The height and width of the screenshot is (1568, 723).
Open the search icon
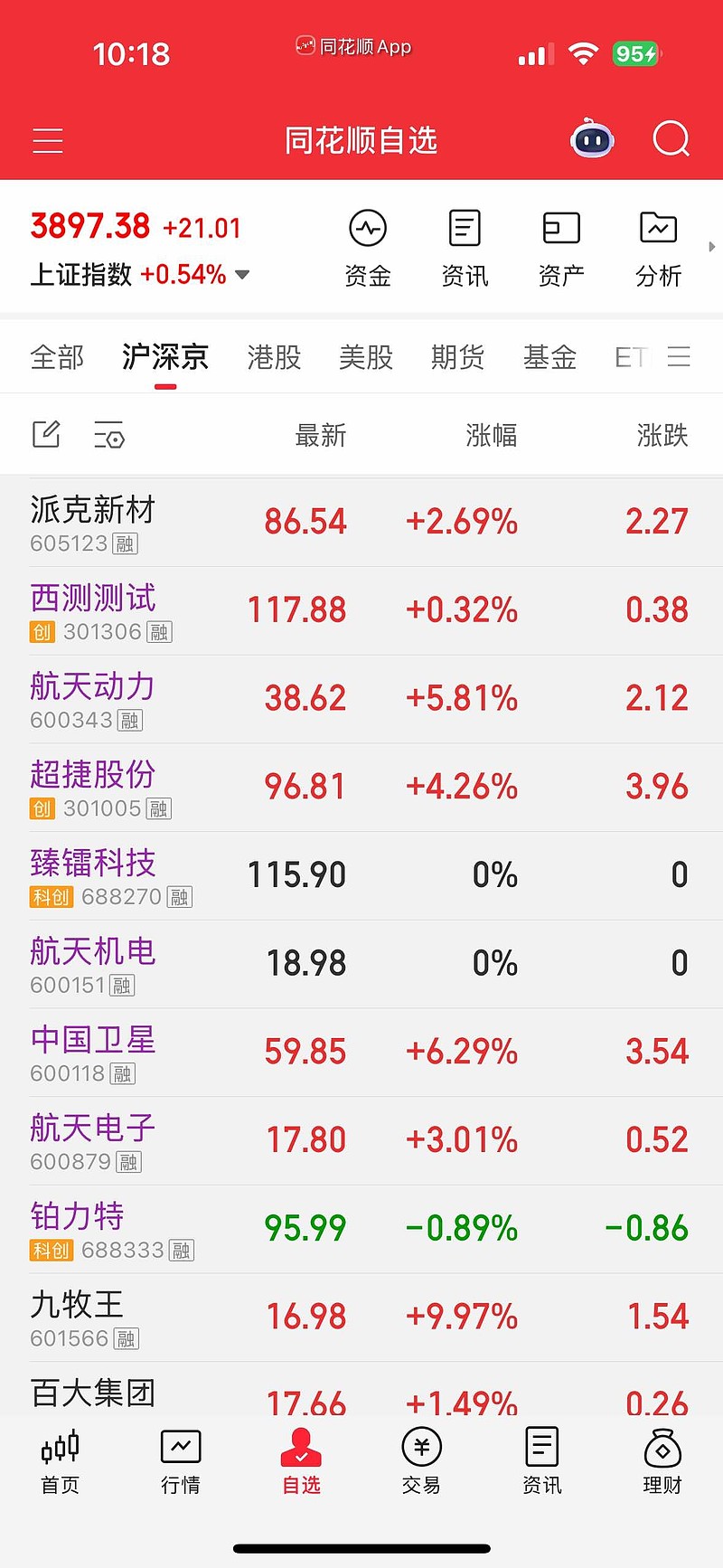(671, 139)
